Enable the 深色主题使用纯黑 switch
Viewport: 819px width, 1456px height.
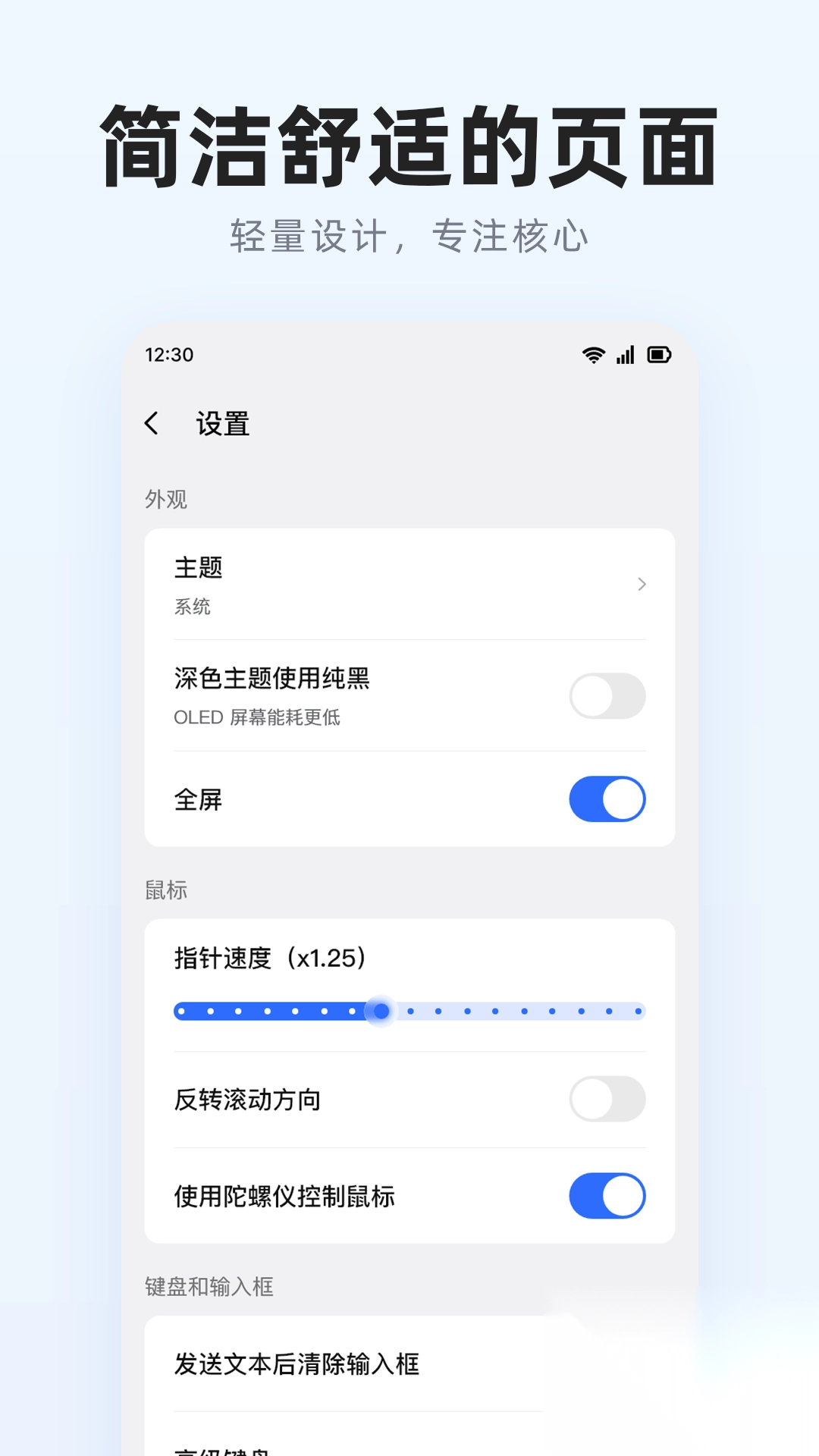[x=605, y=697]
